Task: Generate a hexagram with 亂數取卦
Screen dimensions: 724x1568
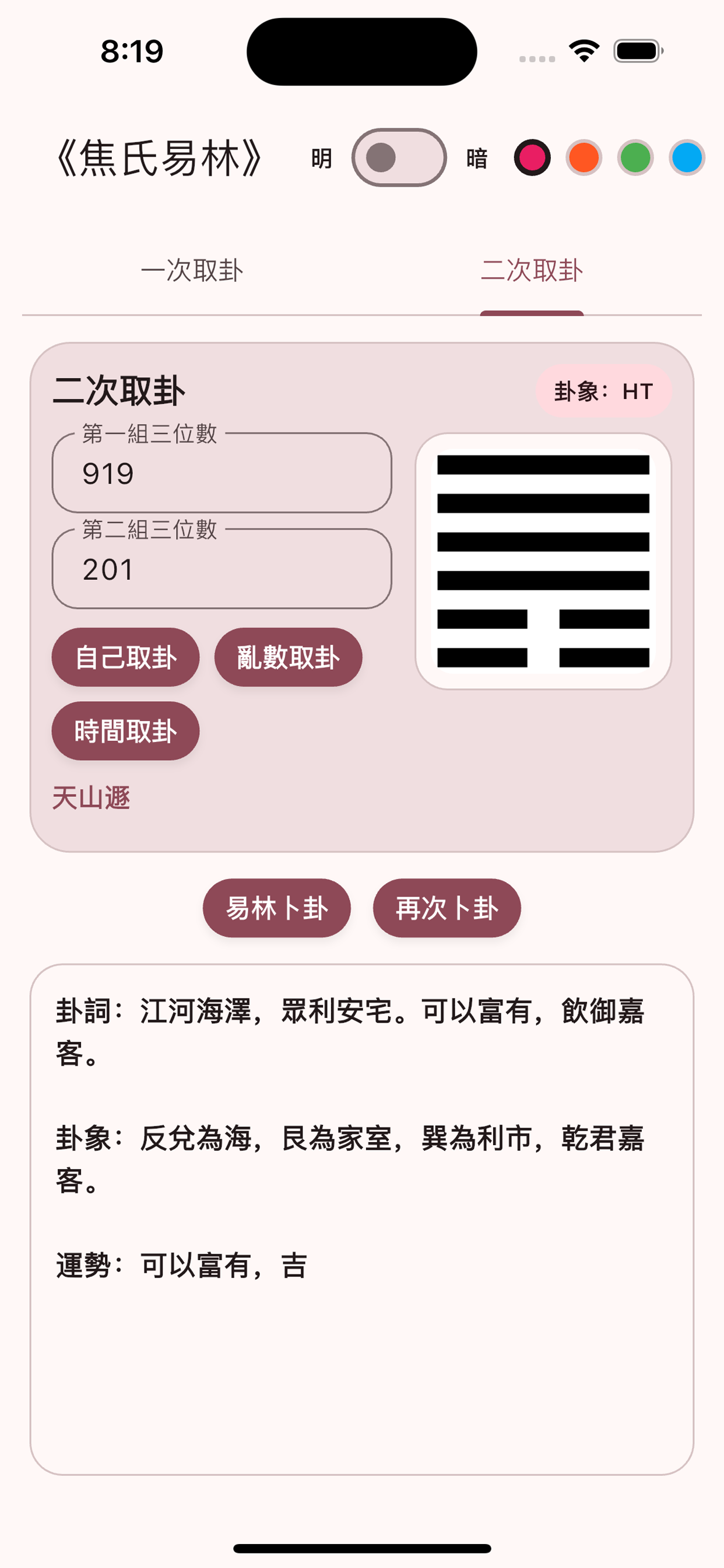Action: (x=288, y=657)
